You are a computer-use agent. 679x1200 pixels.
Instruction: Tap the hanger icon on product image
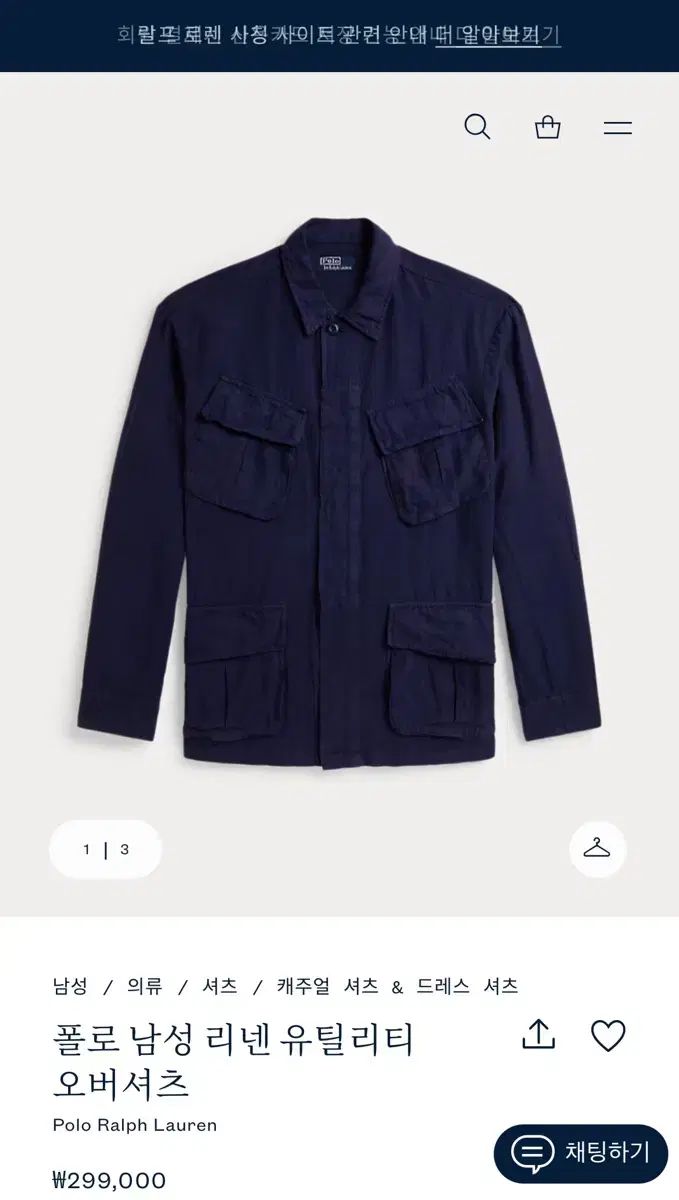tap(598, 849)
